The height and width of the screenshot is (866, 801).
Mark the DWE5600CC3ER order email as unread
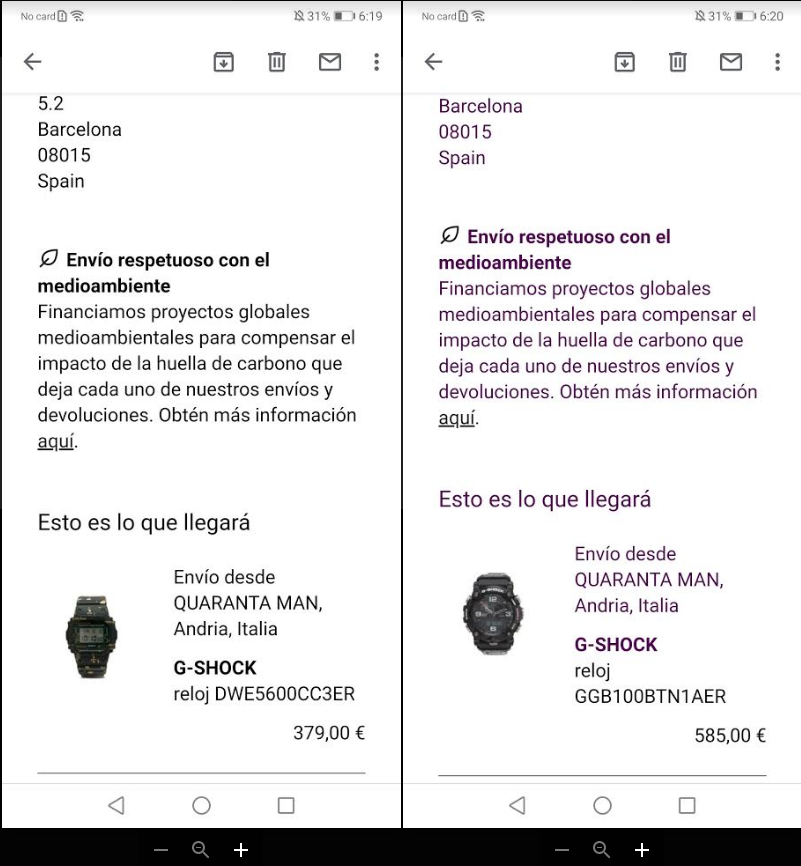[330, 62]
